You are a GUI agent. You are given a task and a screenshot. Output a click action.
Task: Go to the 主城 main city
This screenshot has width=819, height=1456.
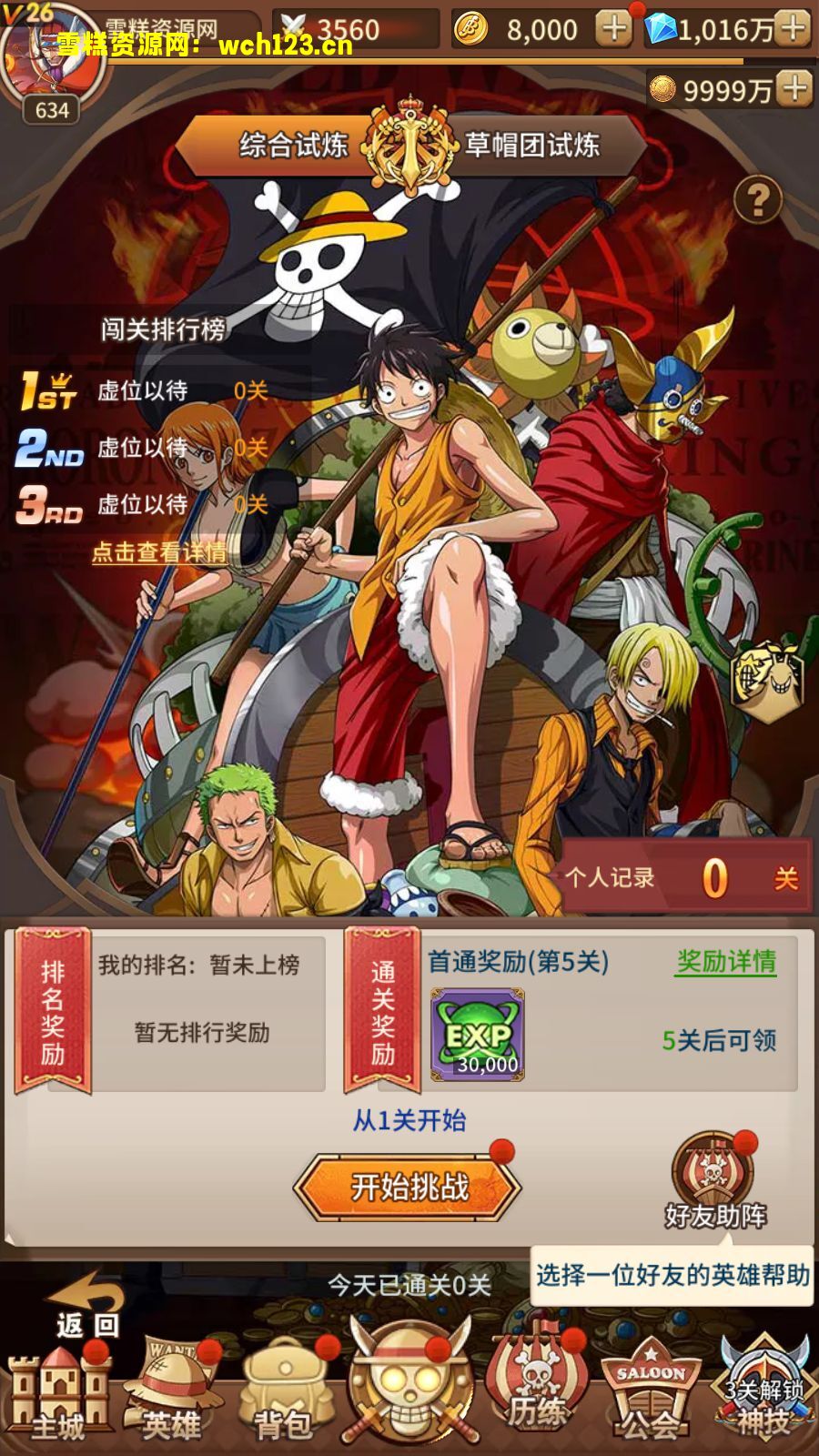click(57, 1397)
